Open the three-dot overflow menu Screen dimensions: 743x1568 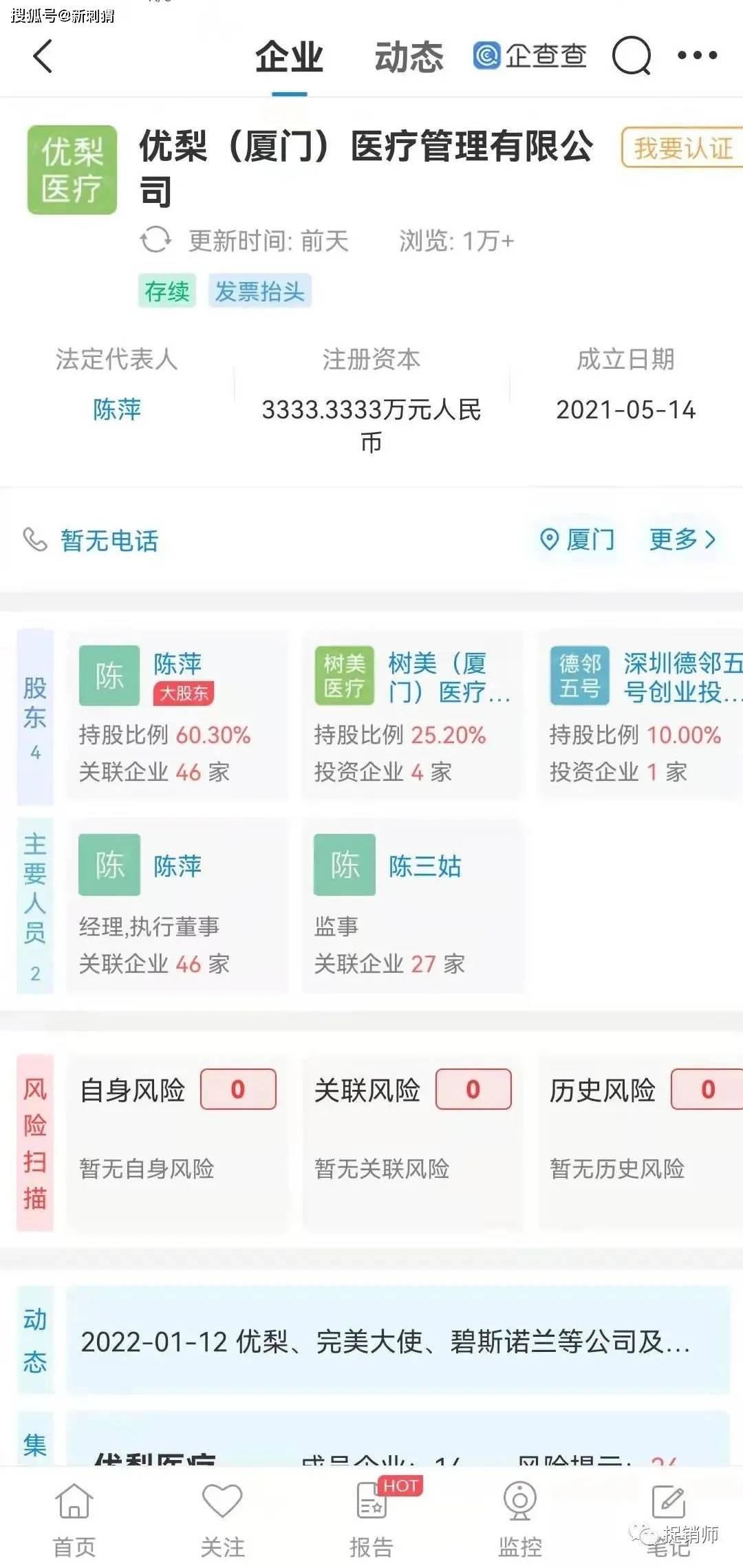tap(697, 56)
